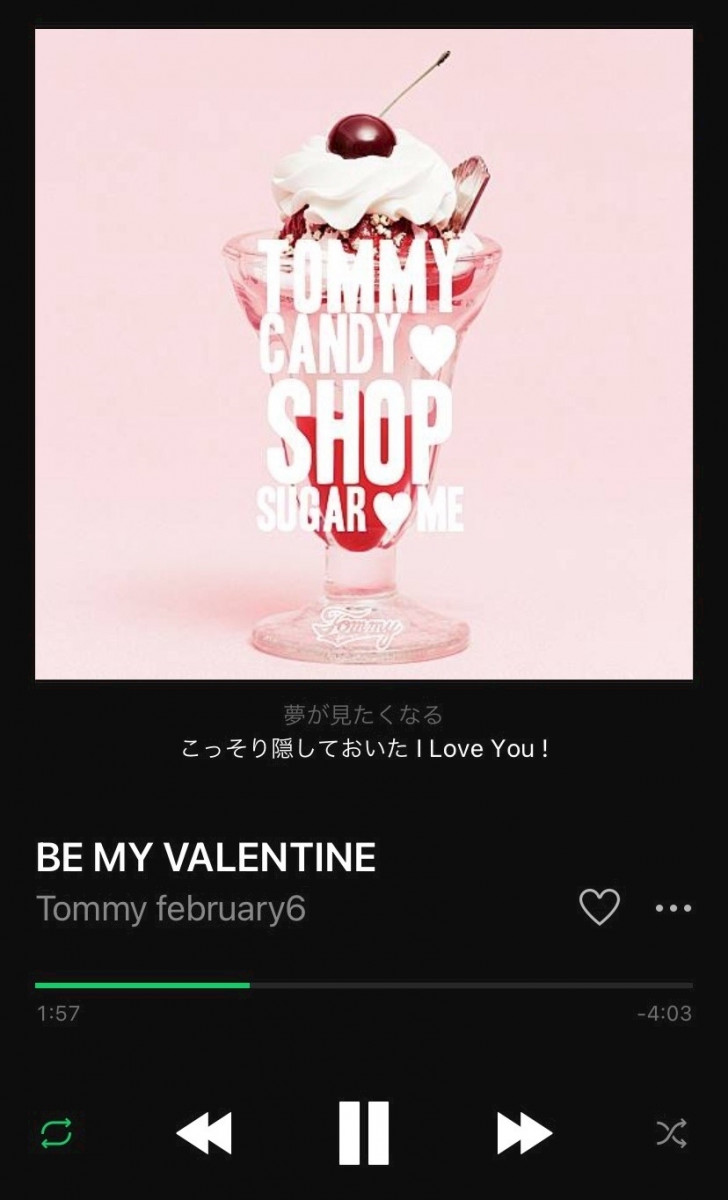
Task: Enable shuffle playback
Action: point(671,1133)
